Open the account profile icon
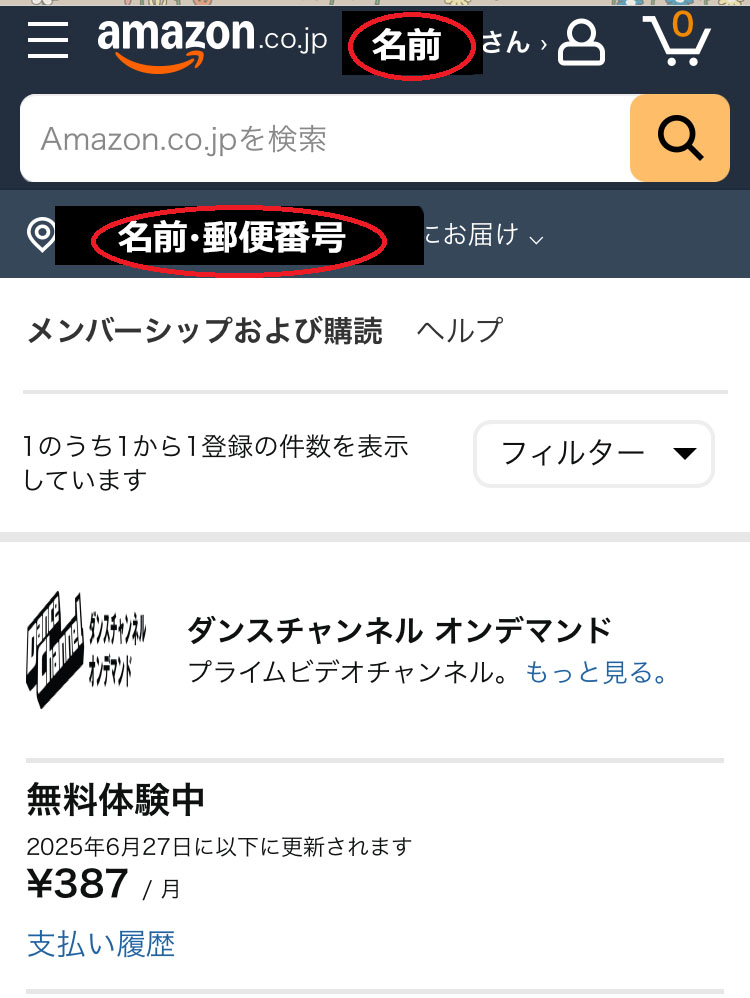 point(581,42)
